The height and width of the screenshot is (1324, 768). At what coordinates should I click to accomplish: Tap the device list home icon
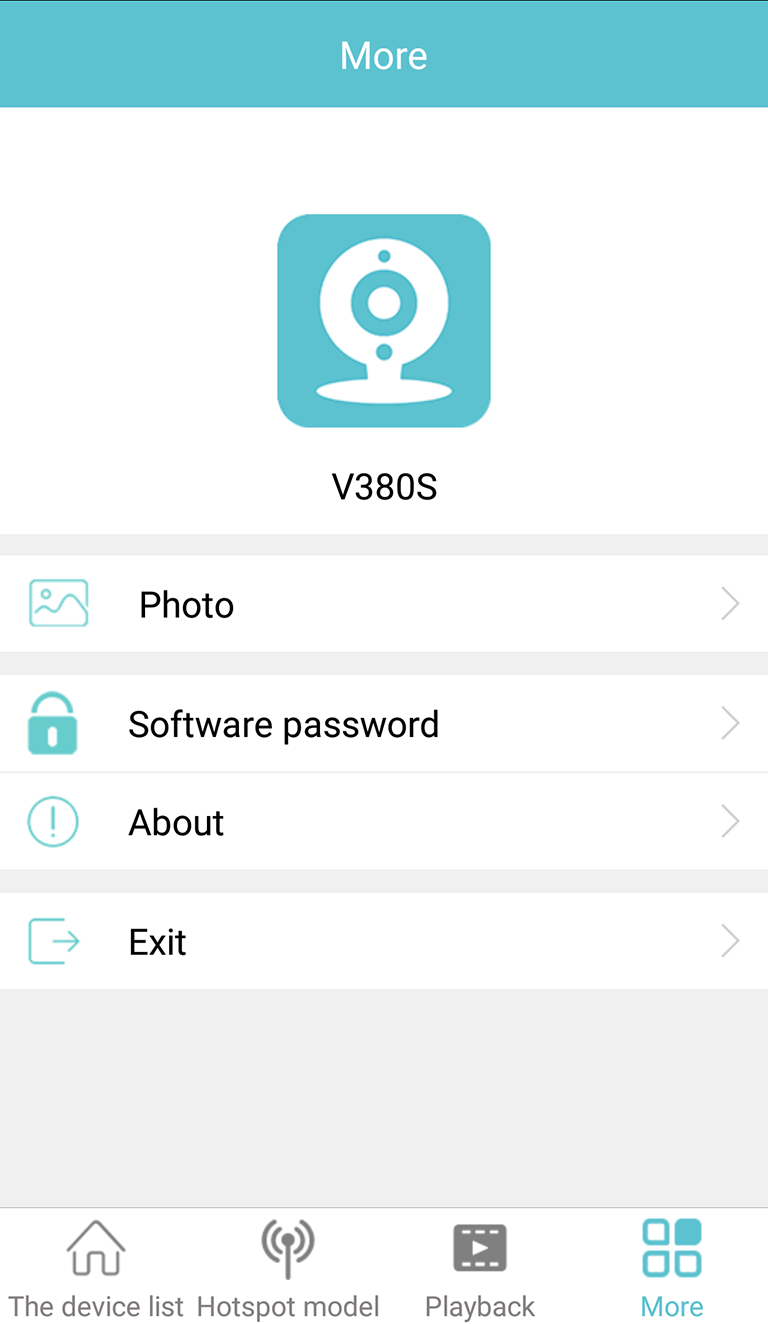[95, 1248]
